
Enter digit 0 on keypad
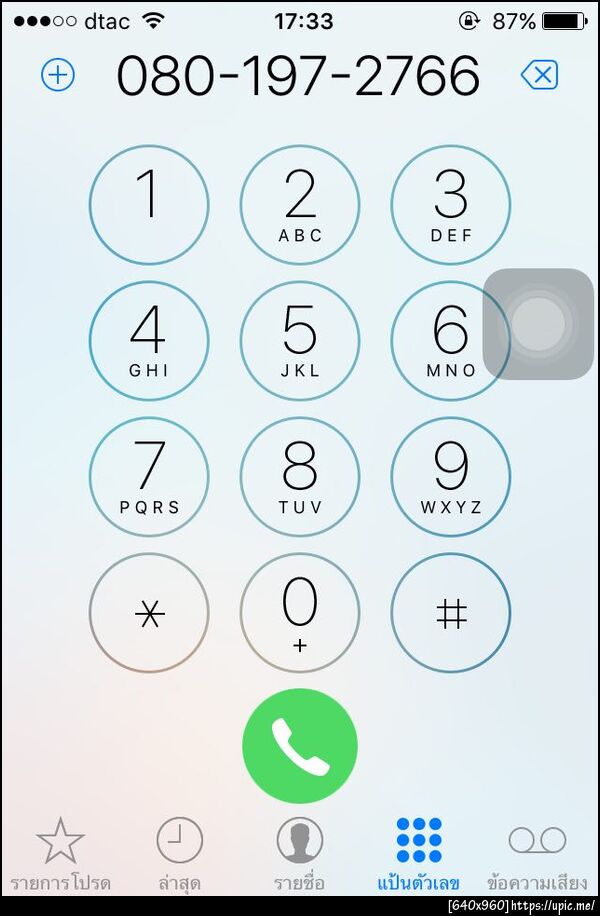pyautogui.click(x=300, y=612)
